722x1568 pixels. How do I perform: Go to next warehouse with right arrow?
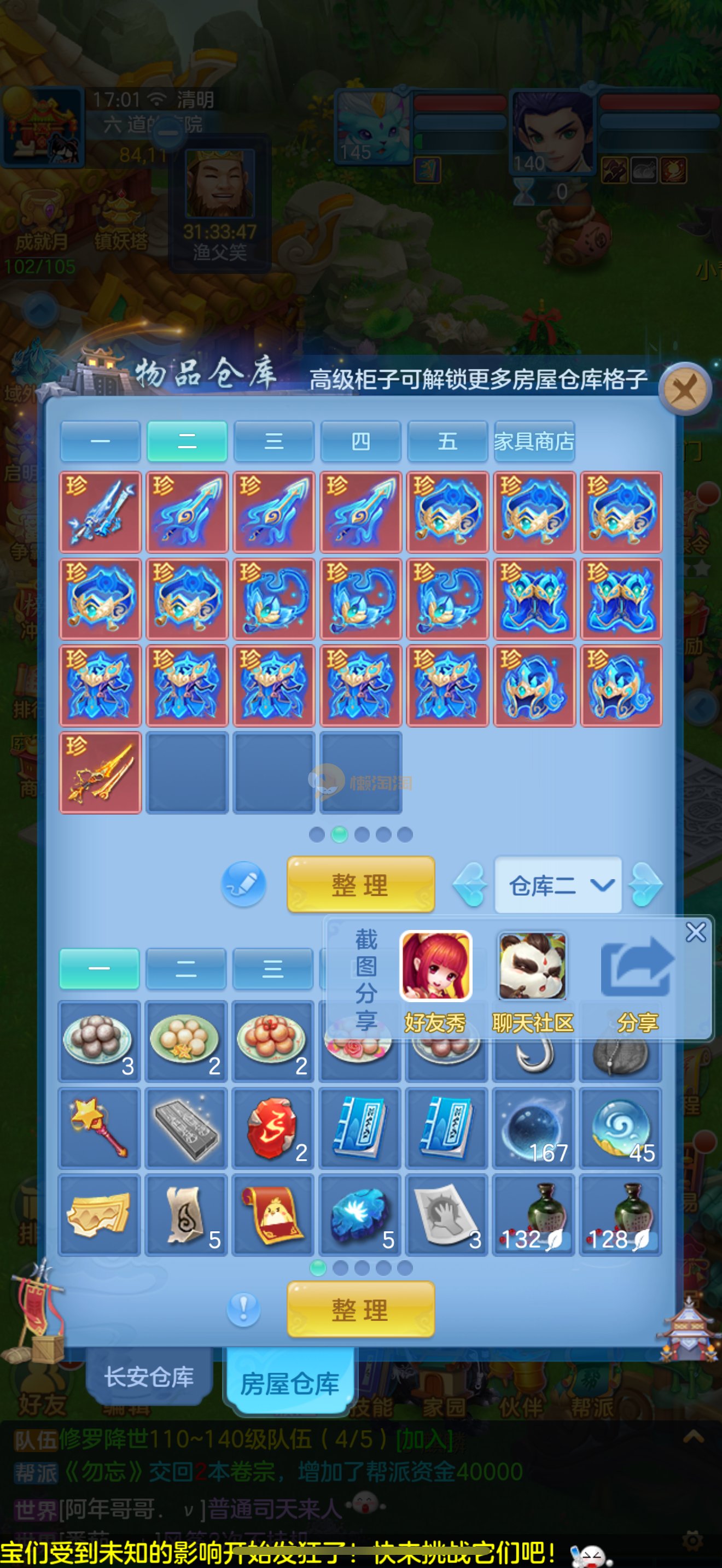point(645,885)
